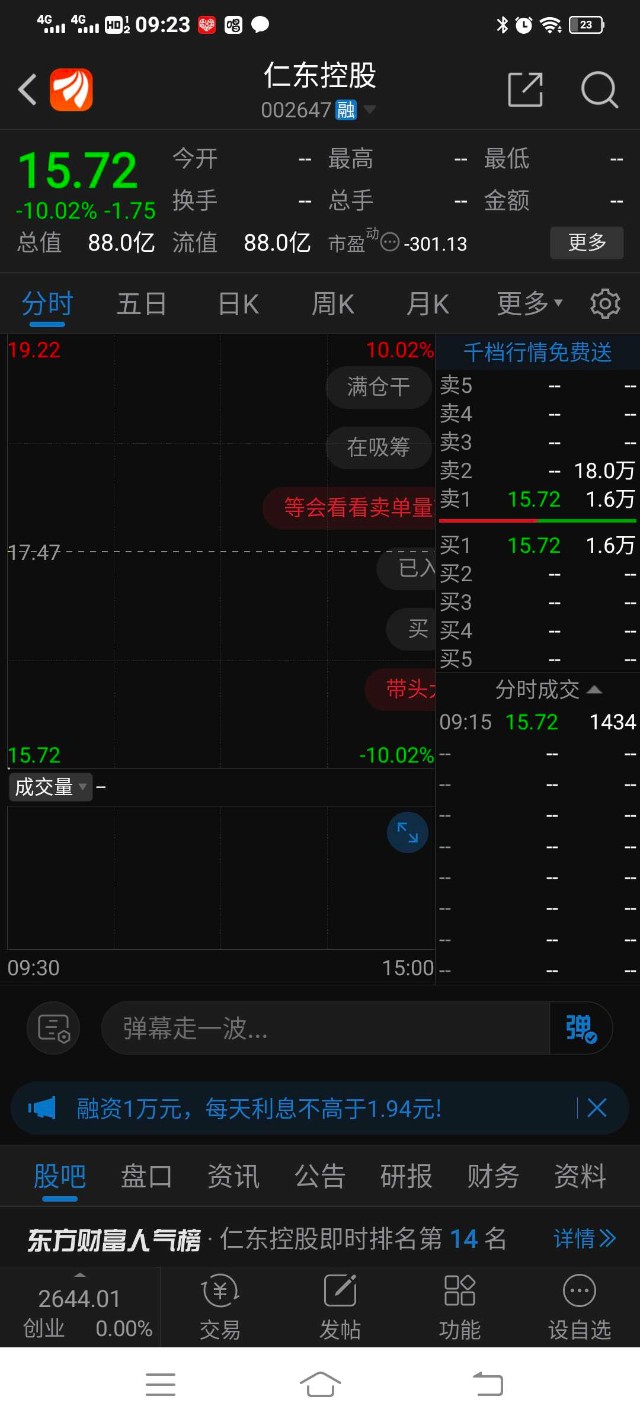Dismiss the 融资1万元 banner
The width and height of the screenshot is (640, 1422).
point(597,1107)
